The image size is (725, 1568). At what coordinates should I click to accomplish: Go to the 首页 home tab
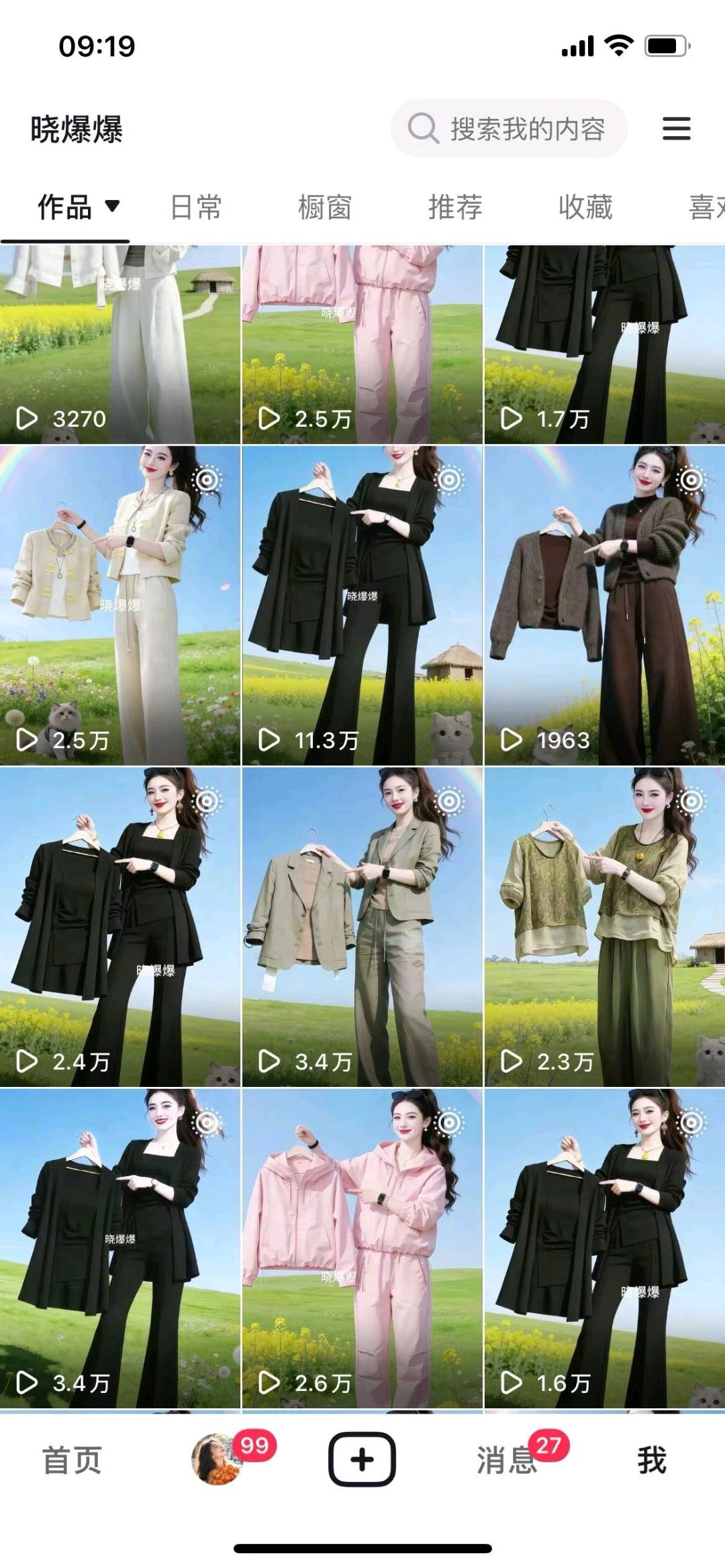(72, 1460)
